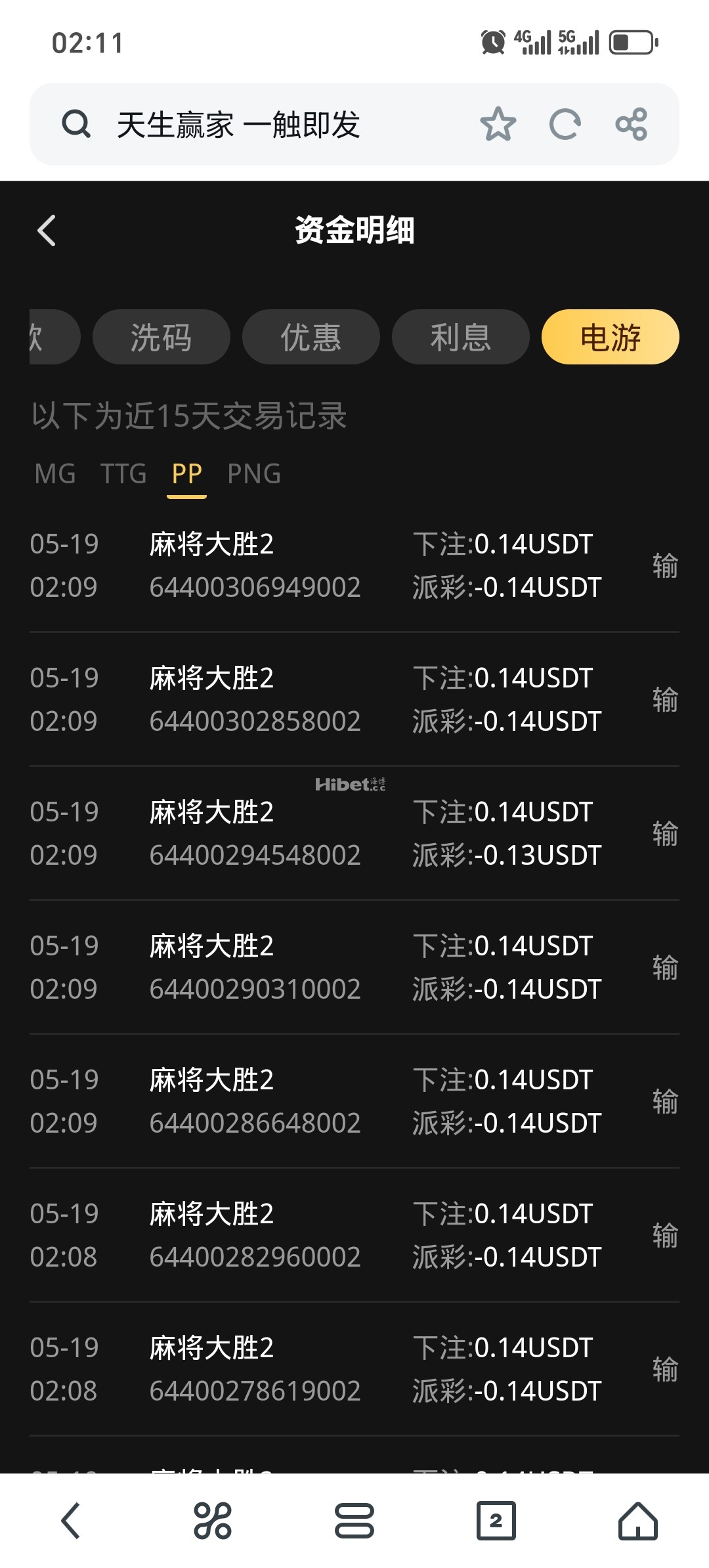Share this page via the share icon
This screenshot has height=1568, width=709.
632,124
